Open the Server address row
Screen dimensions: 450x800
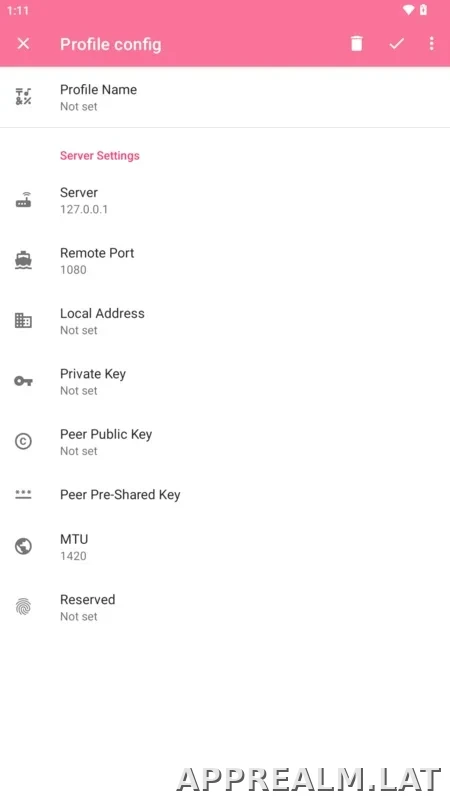tap(225, 201)
